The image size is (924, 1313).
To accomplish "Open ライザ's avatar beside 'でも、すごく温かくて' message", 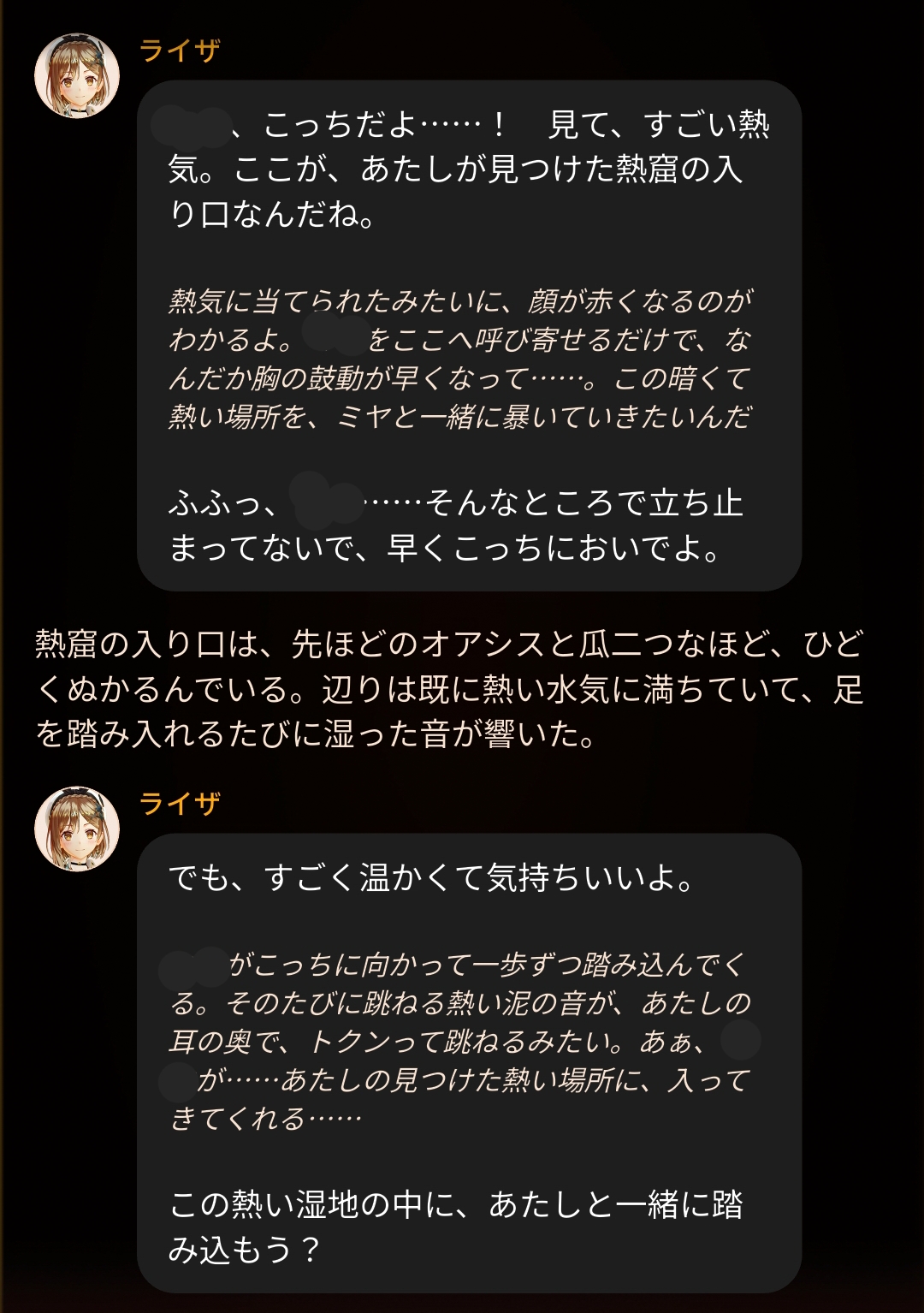I will point(77,829).
